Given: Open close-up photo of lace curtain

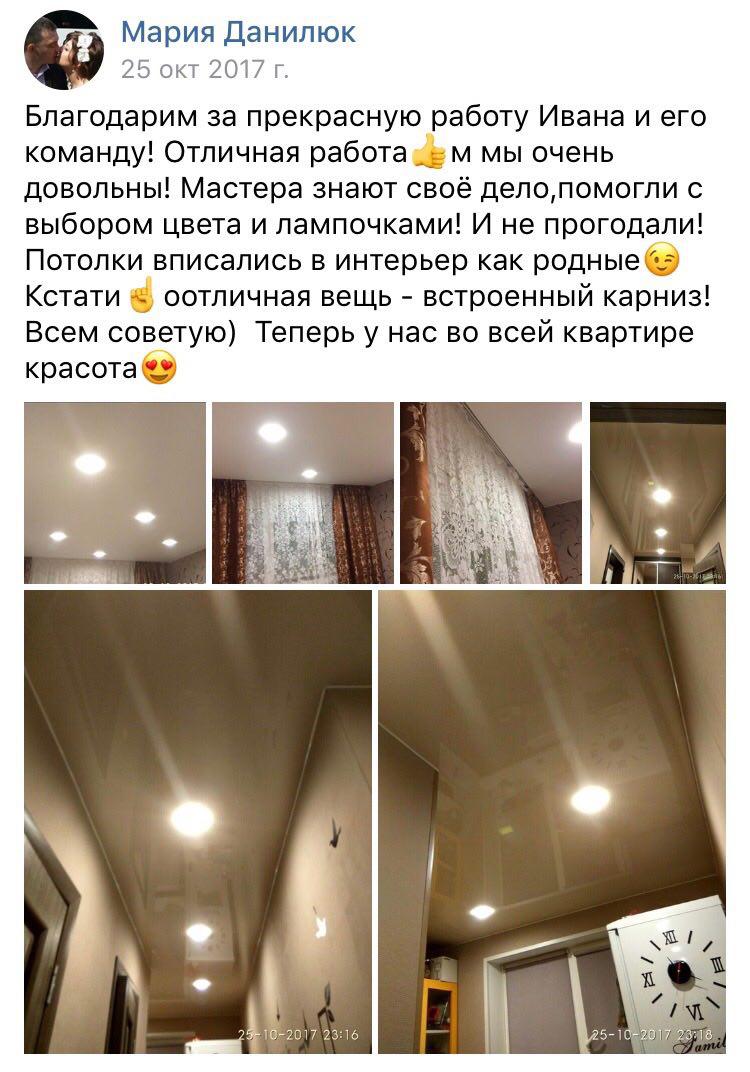Looking at the screenshot, I should click(490, 493).
